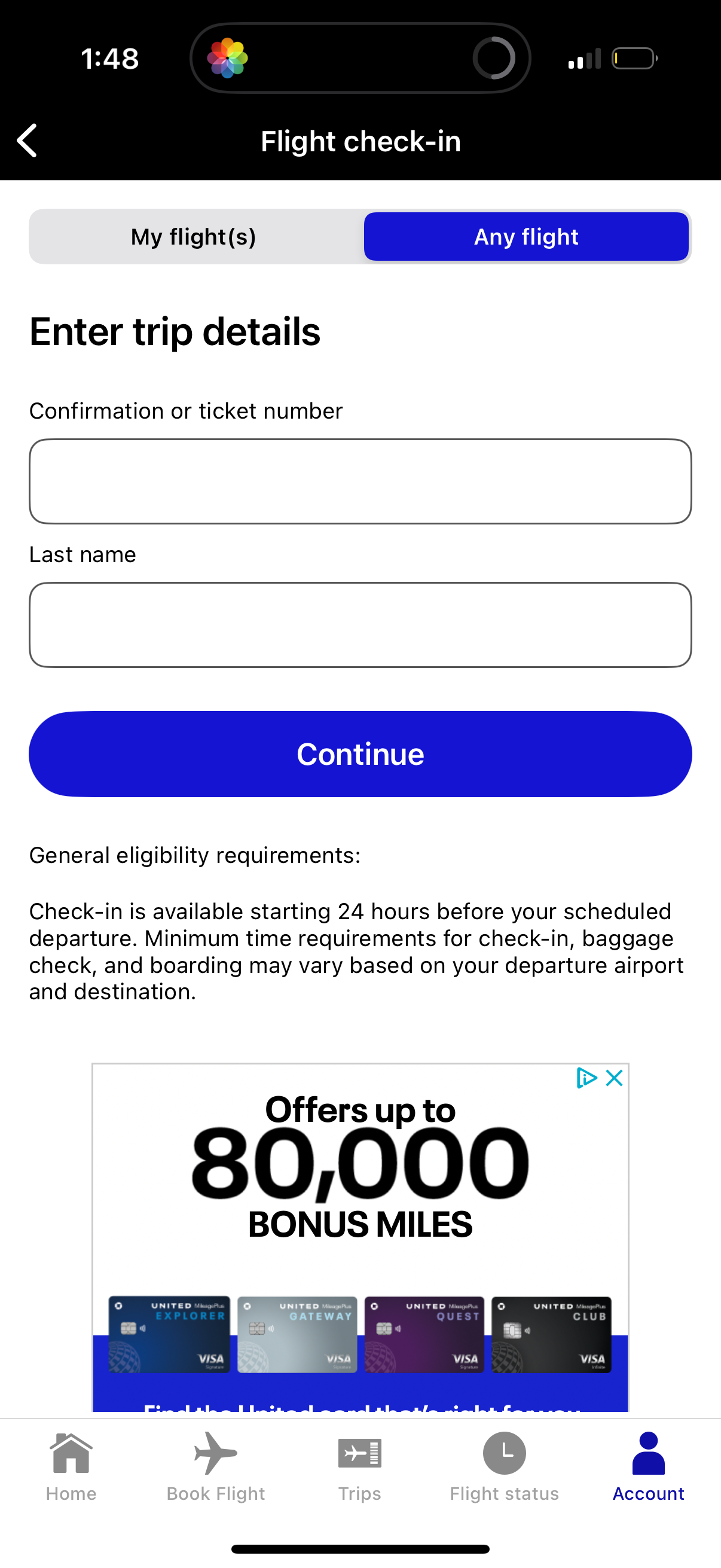This screenshot has width=721, height=1568.
Task: Tap the clock in the status bar
Action: pos(110,58)
